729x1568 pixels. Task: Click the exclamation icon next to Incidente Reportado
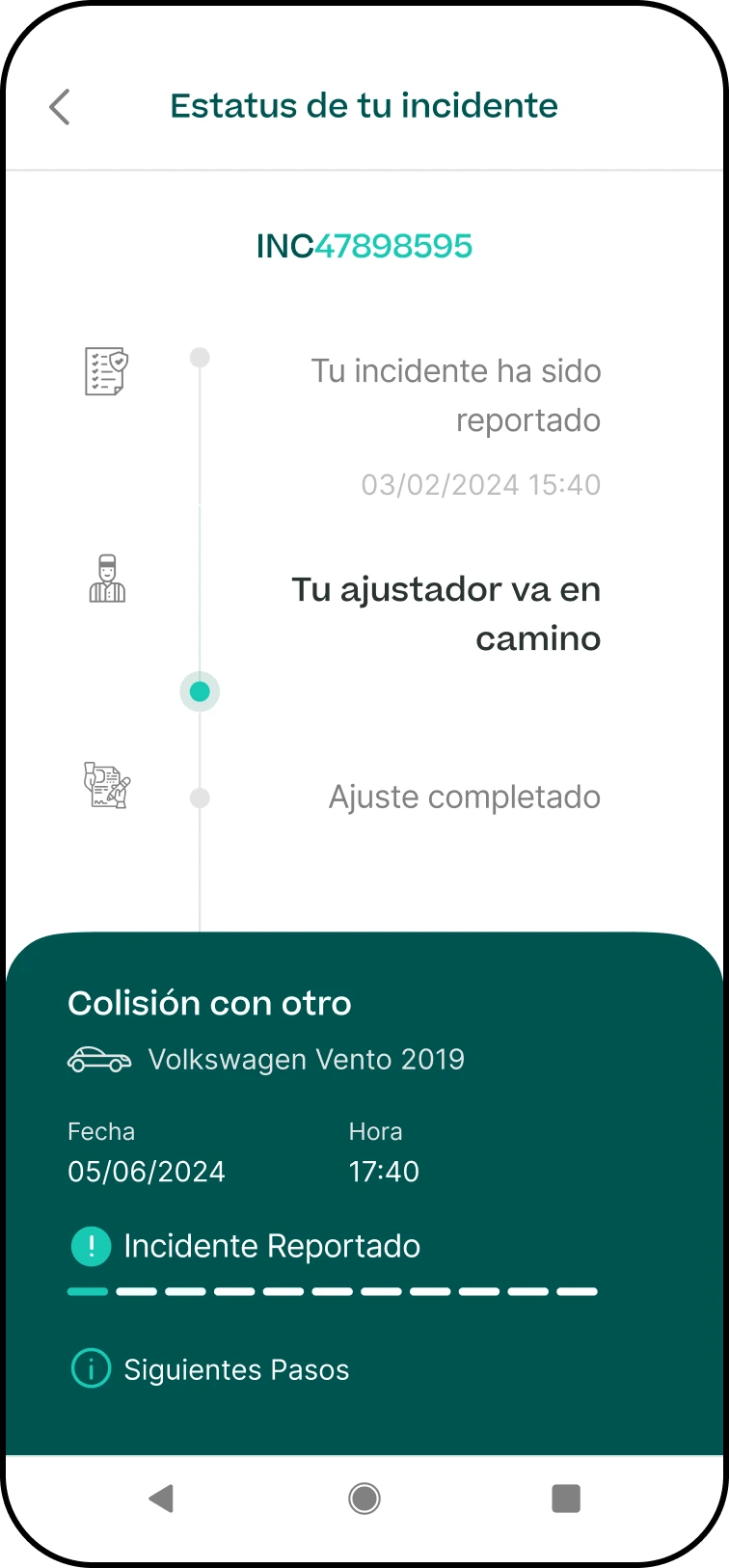pos(91,1245)
